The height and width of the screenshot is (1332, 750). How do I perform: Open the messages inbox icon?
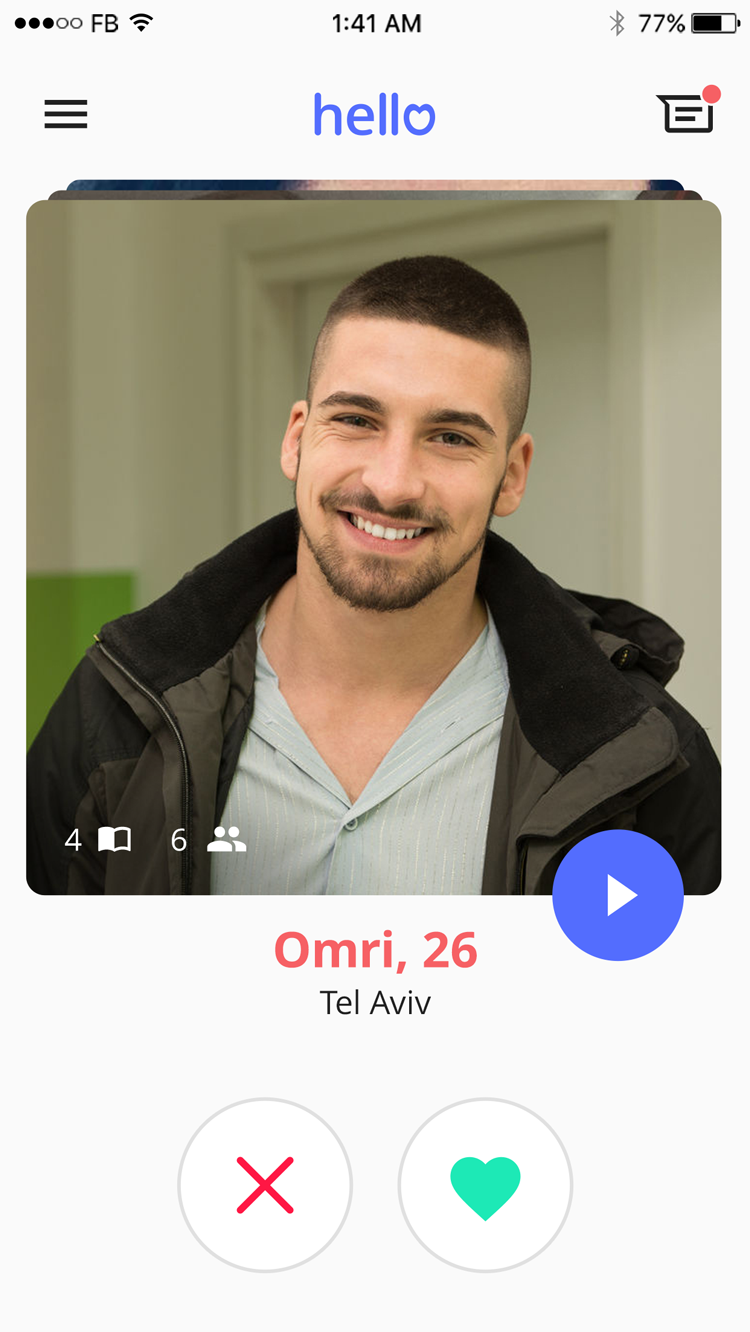point(687,112)
